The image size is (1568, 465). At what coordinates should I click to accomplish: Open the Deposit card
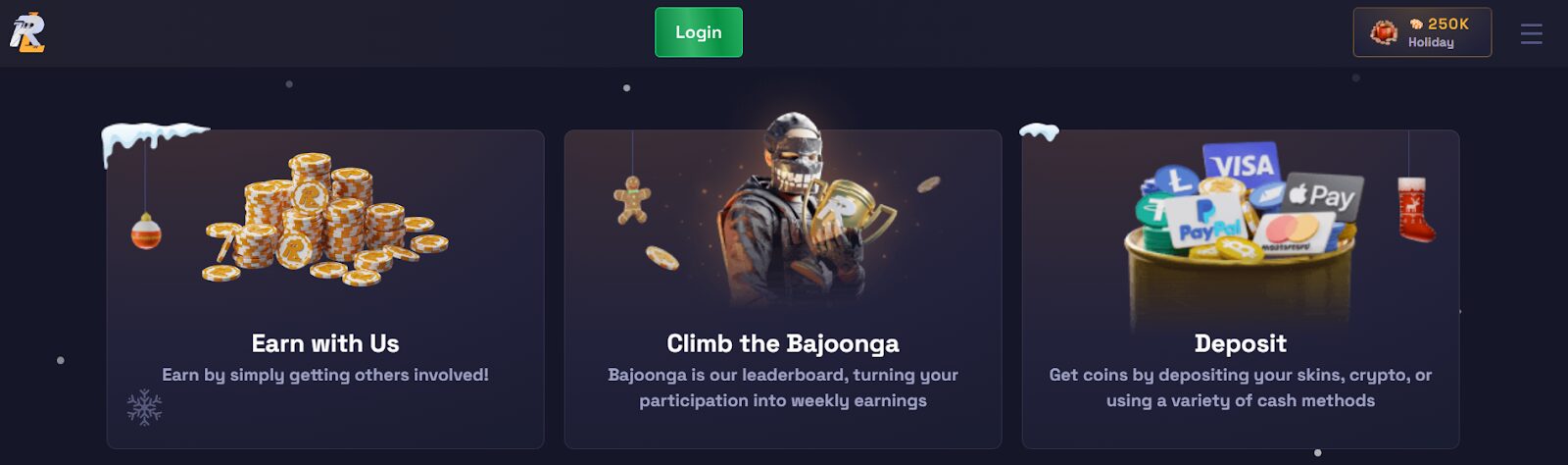[1240, 289]
